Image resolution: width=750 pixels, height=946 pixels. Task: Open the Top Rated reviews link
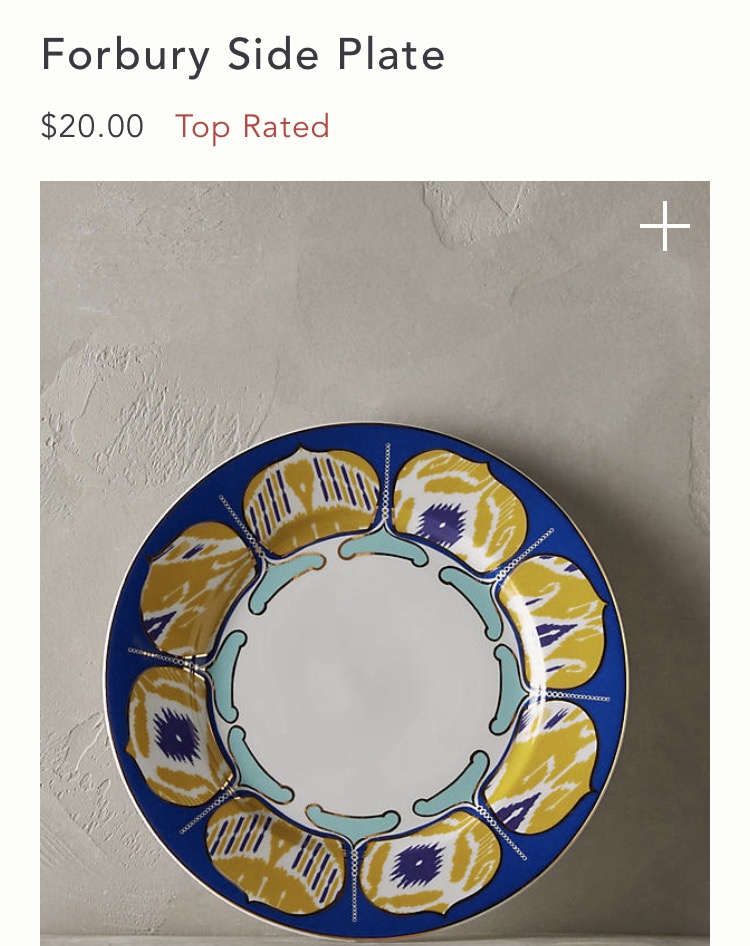click(x=252, y=127)
